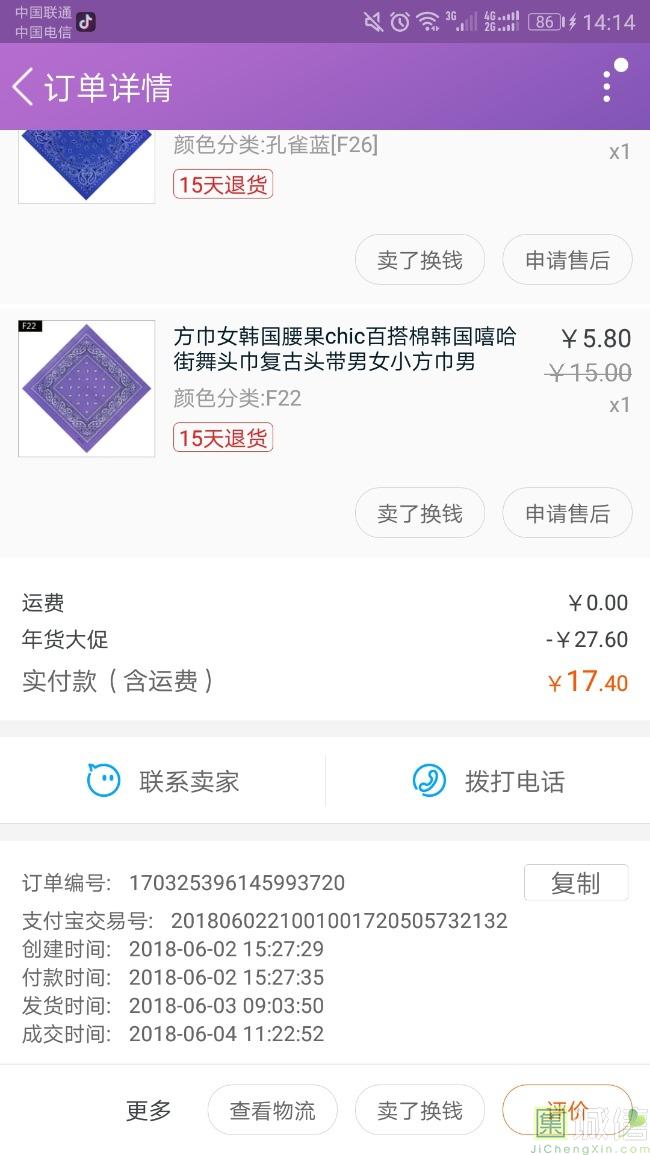Tap 卖了换钱 in the bottom bar
Screen dimensions: 650x1155
coord(420,1110)
